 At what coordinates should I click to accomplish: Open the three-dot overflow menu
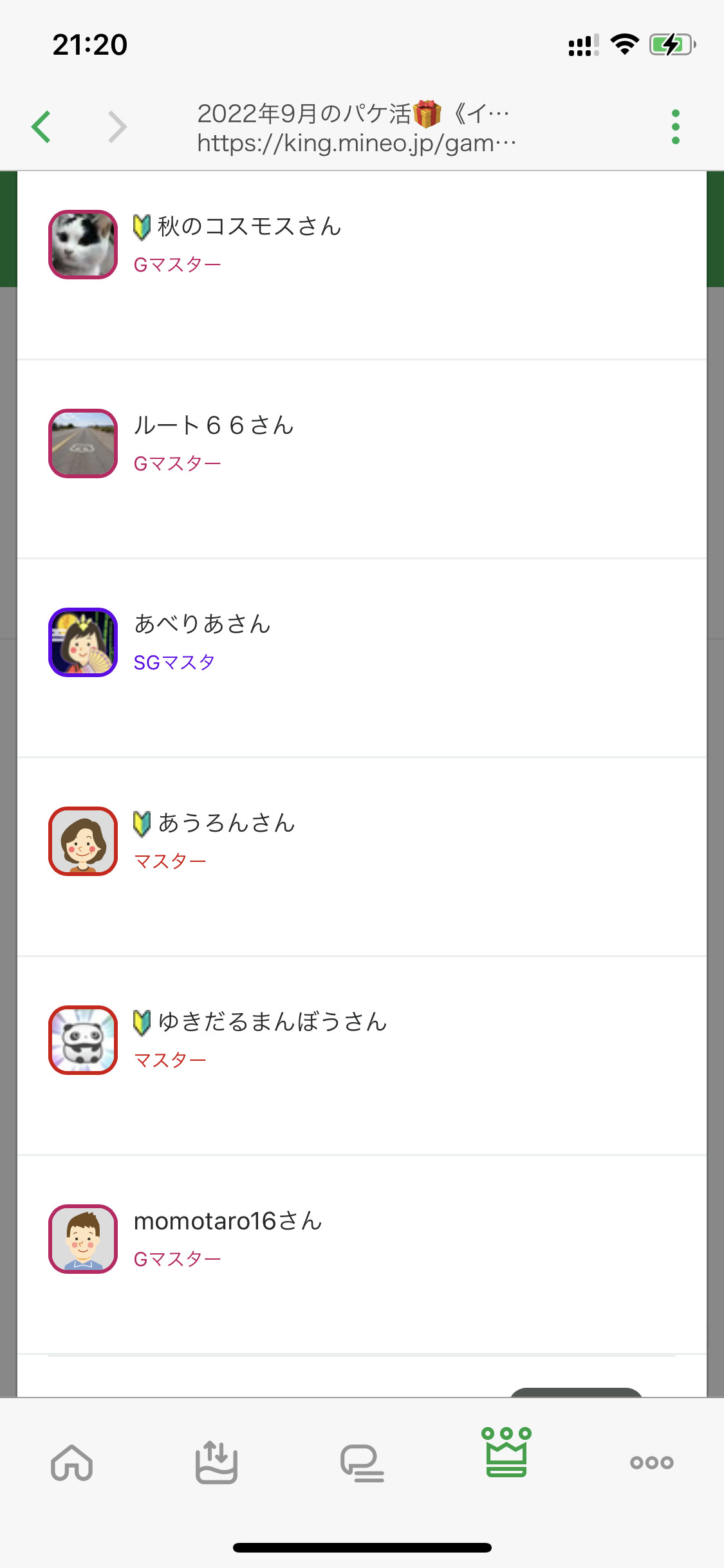675,126
